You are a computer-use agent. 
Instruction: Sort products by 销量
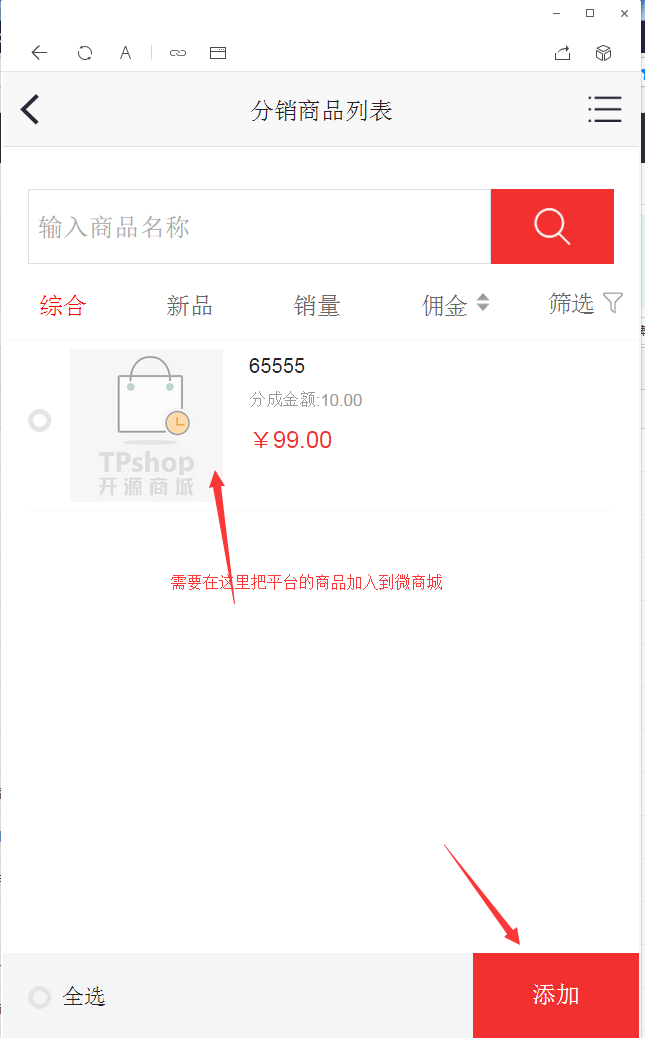point(317,306)
